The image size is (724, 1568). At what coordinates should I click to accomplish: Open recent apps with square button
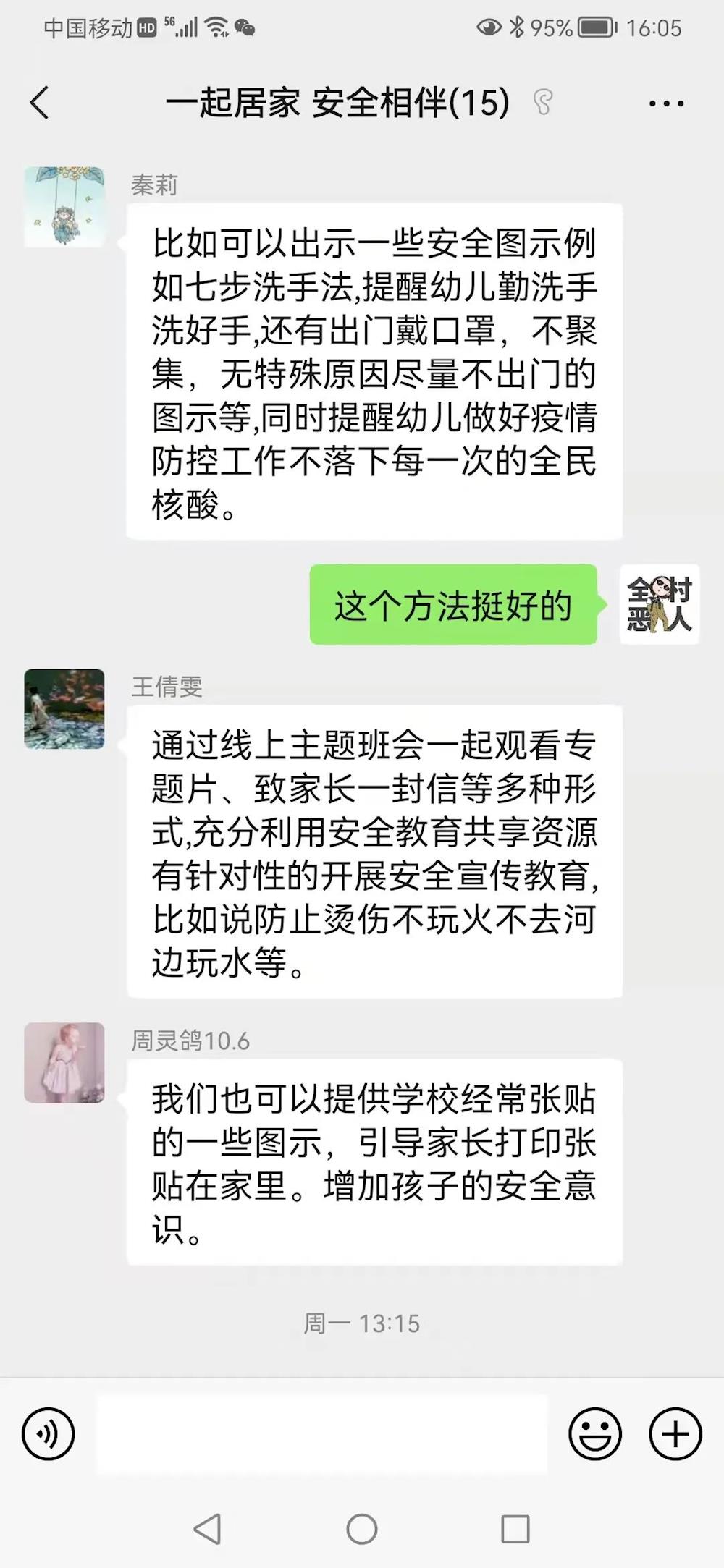(515, 1529)
